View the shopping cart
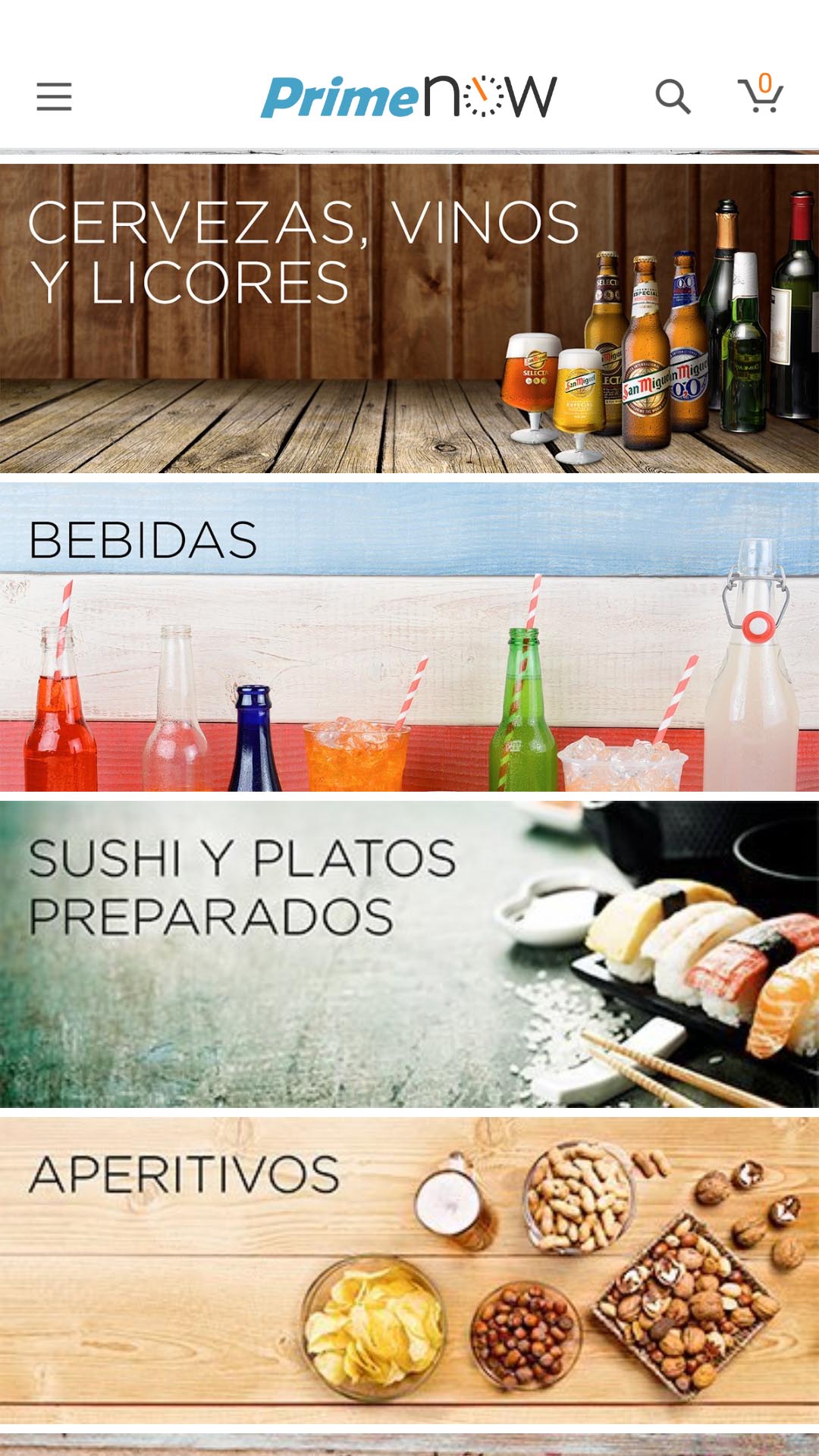 click(x=761, y=93)
